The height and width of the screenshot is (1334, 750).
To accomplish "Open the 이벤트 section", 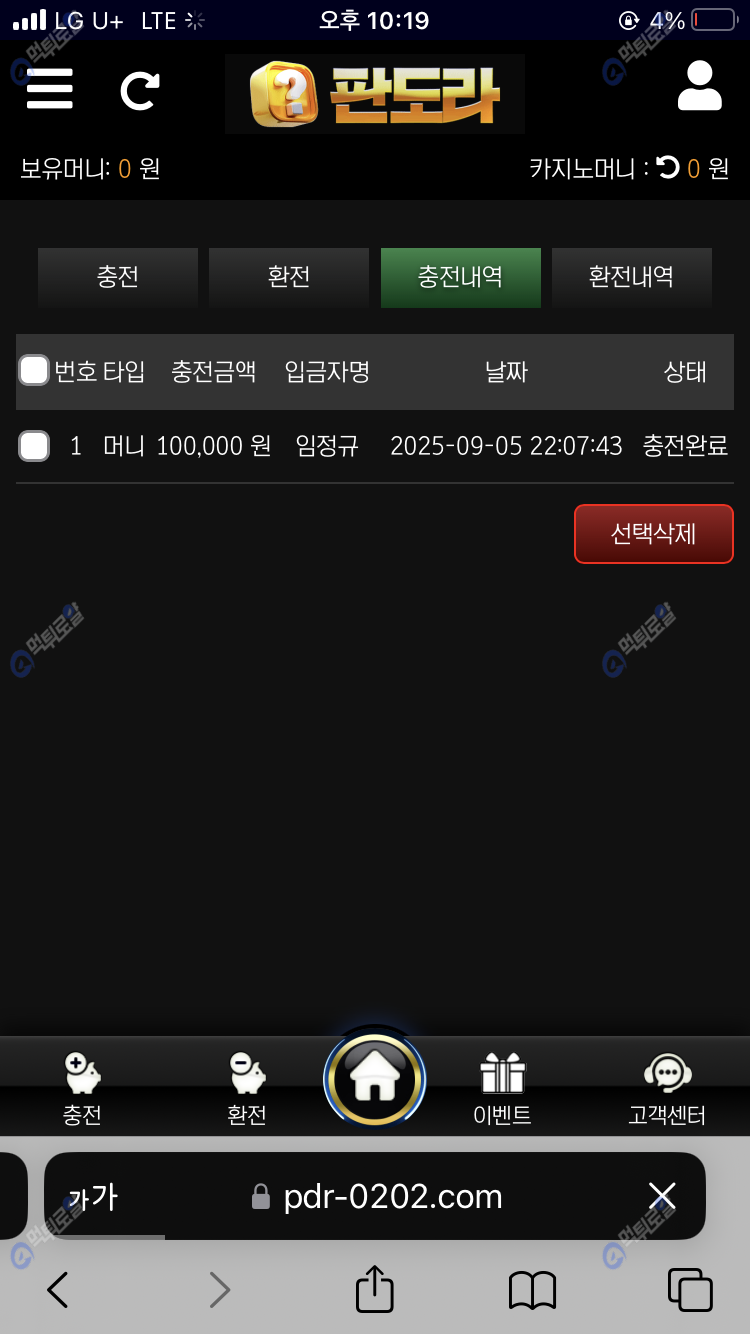I will pos(502,1090).
